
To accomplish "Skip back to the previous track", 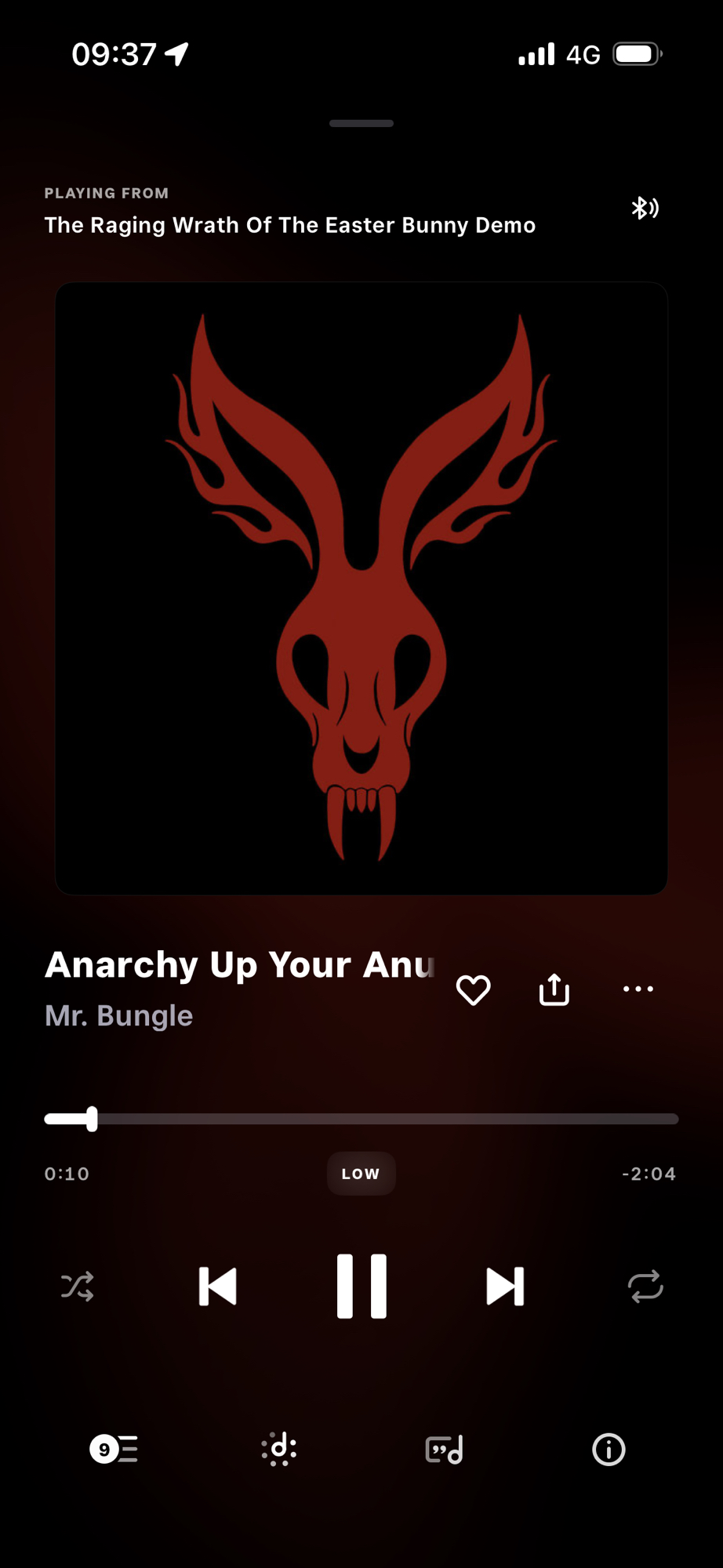I will coord(218,1287).
